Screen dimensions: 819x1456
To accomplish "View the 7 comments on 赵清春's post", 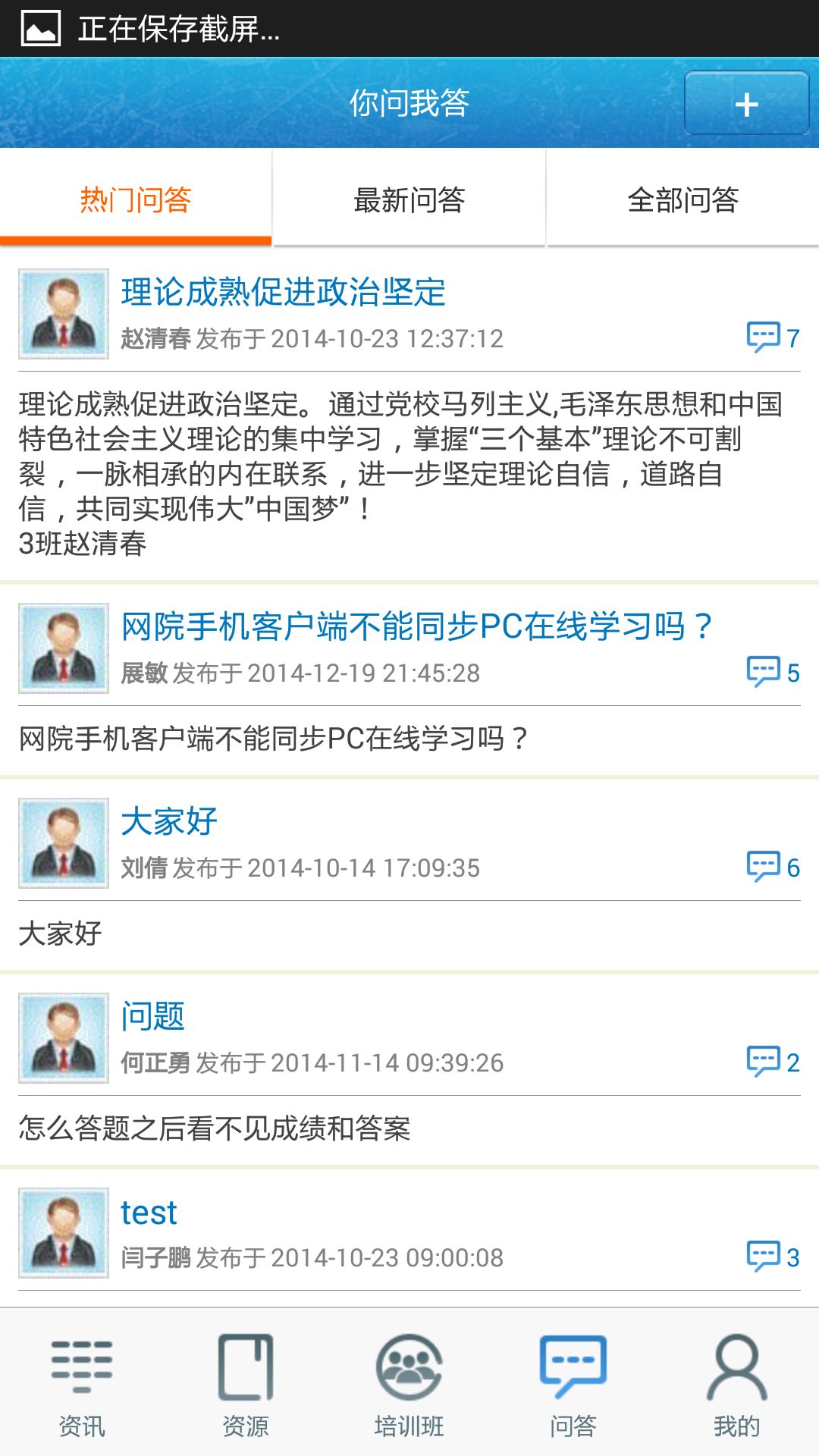I will (773, 338).
